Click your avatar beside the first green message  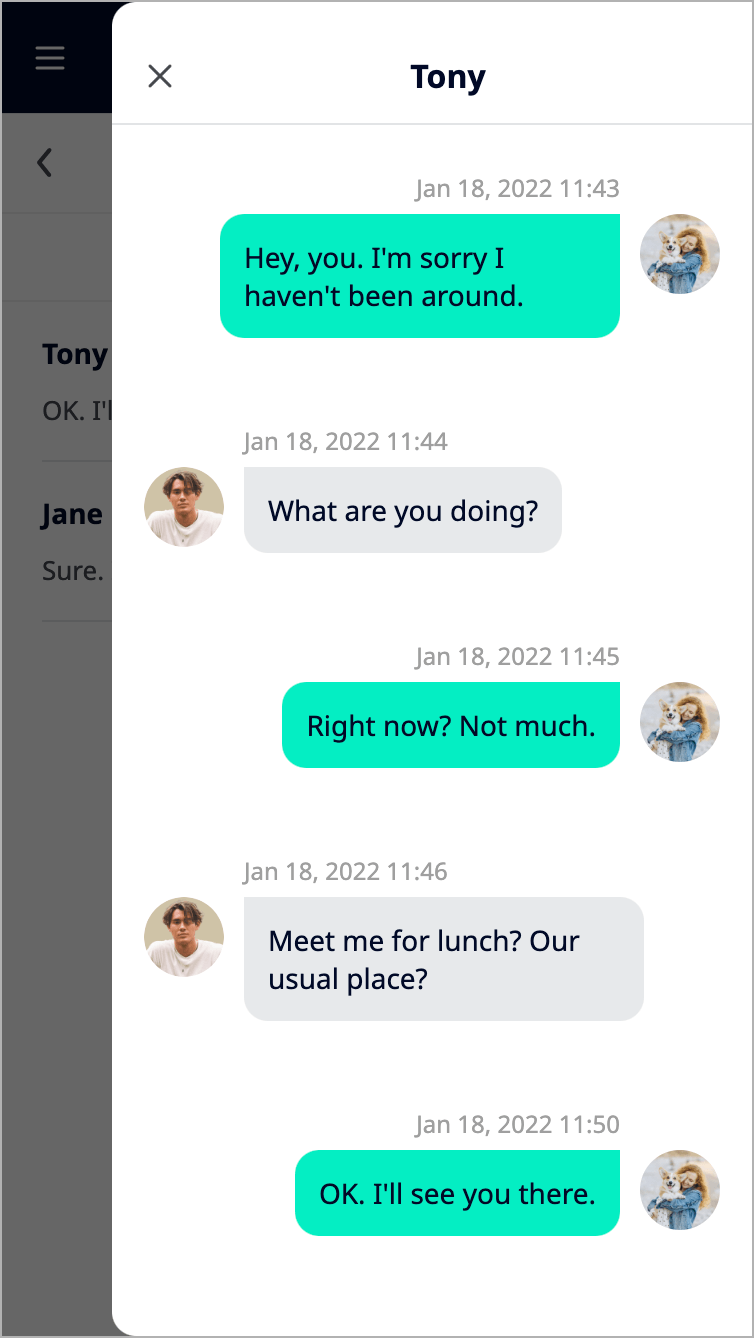680,254
